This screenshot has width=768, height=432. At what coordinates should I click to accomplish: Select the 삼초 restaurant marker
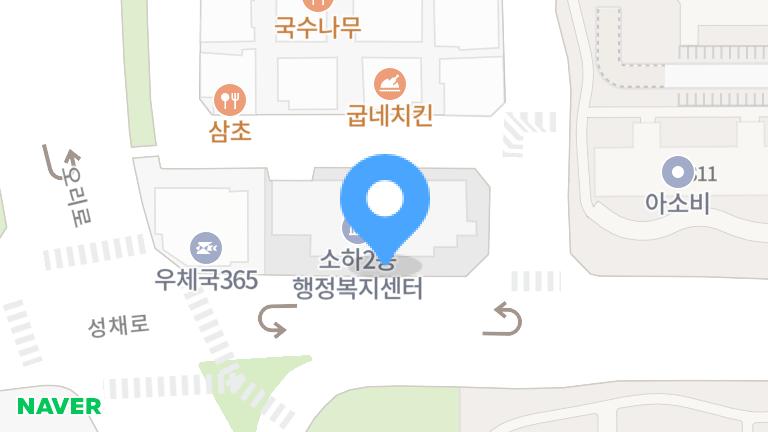(x=230, y=100)
